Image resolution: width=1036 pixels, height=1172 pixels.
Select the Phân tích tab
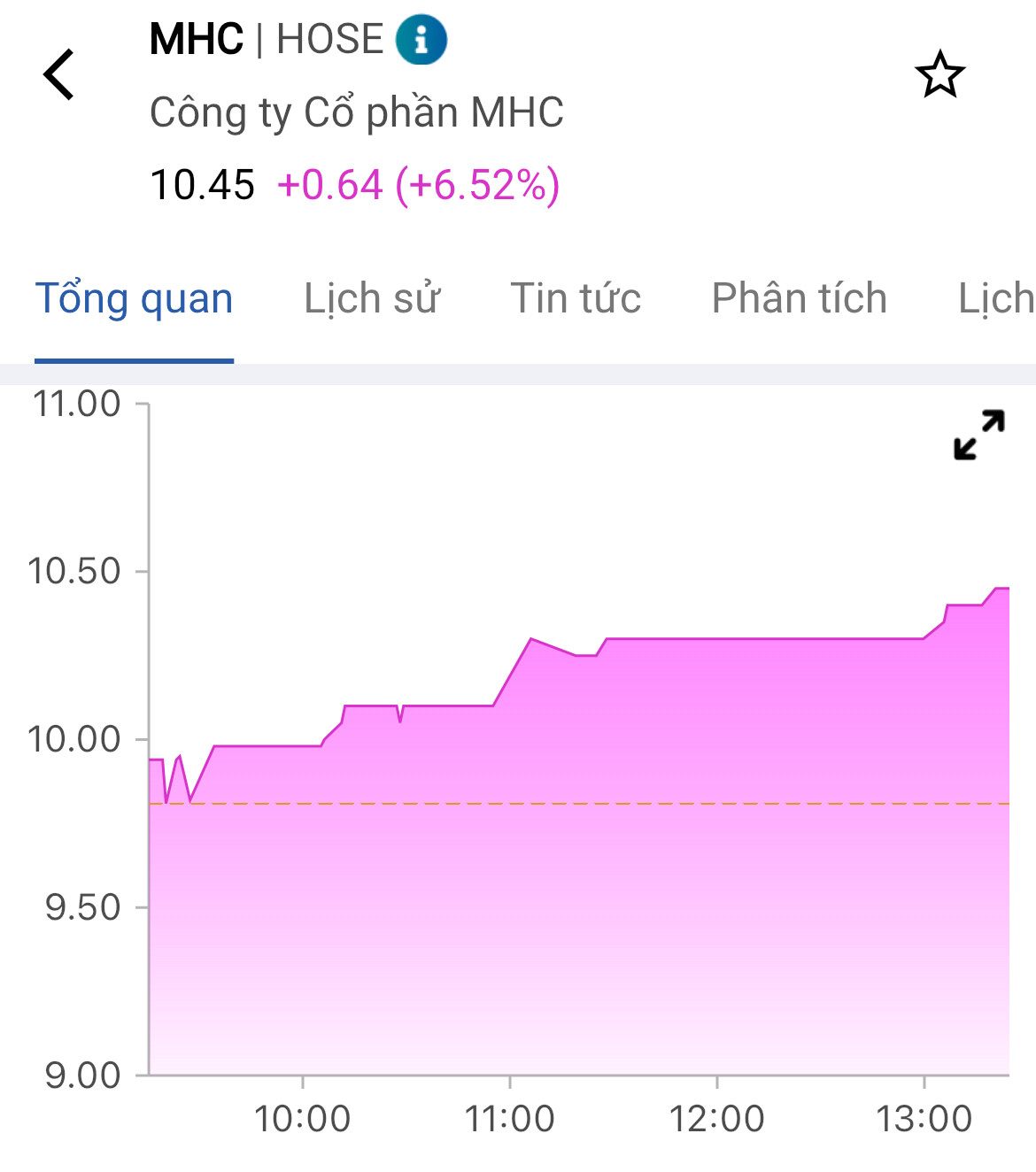click(x=799, y=299)
